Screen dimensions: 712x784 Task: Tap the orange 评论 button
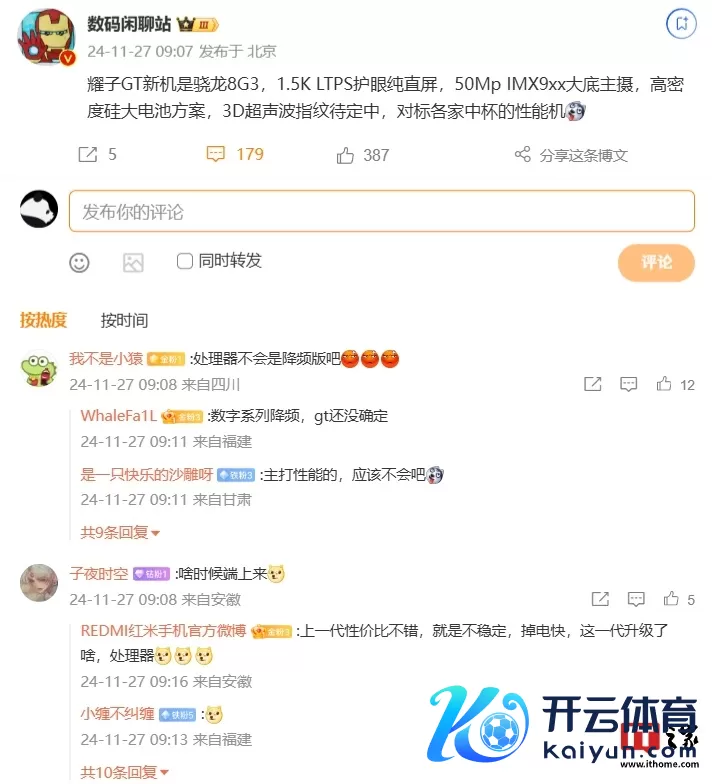(x=656, y=262)
